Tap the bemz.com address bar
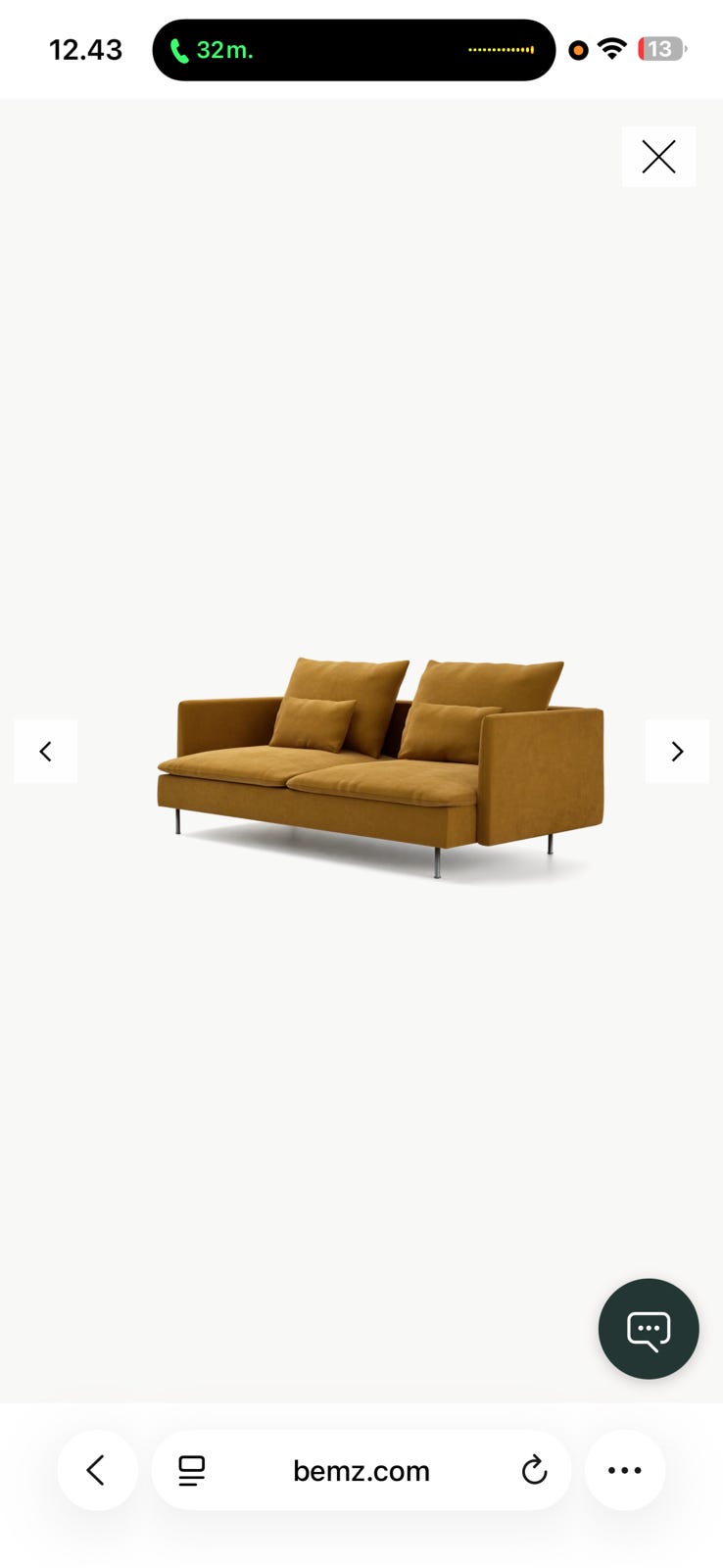The height and width of the screenshot is (1568, 723). tap(361, 1470)
